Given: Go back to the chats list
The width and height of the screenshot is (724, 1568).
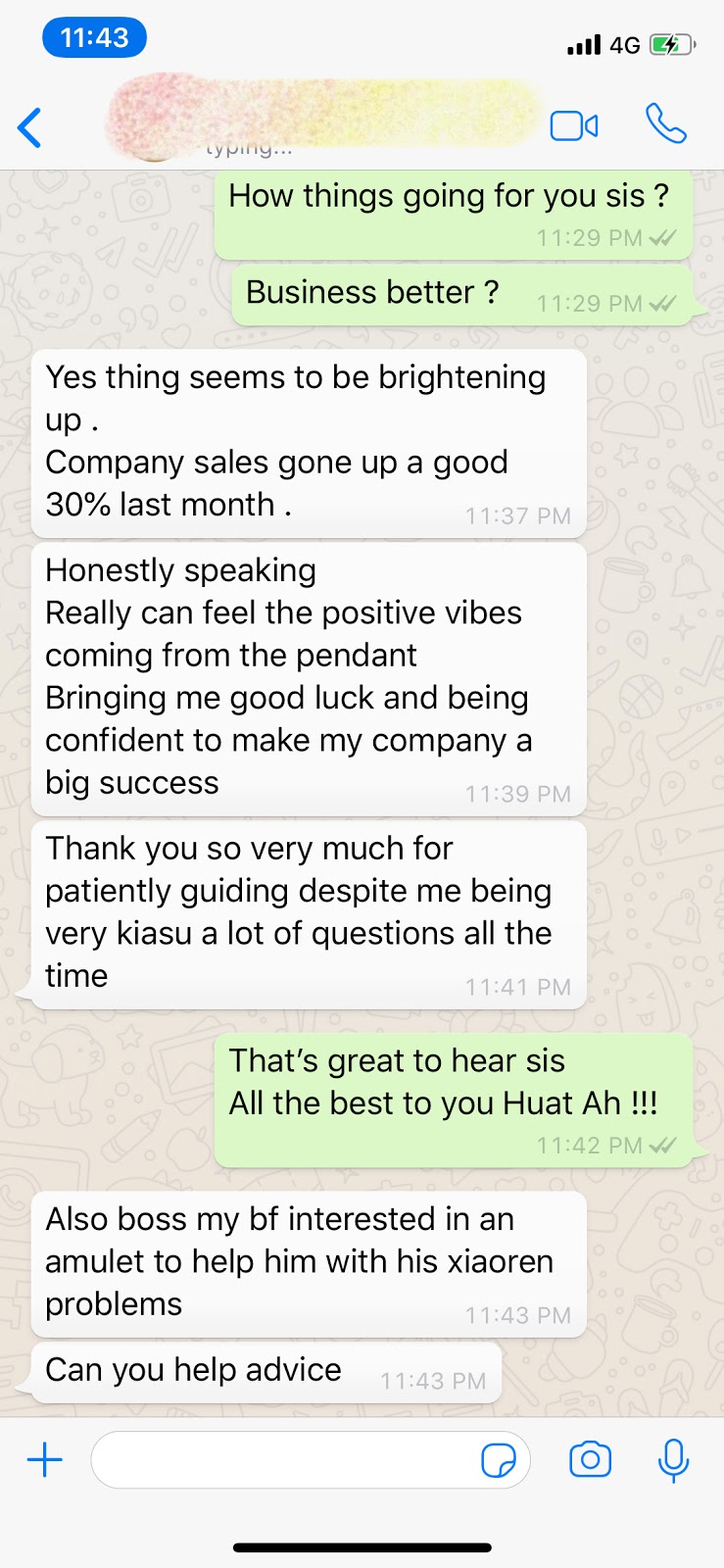Looking at the screenshot, I should [x=30, y=127].
